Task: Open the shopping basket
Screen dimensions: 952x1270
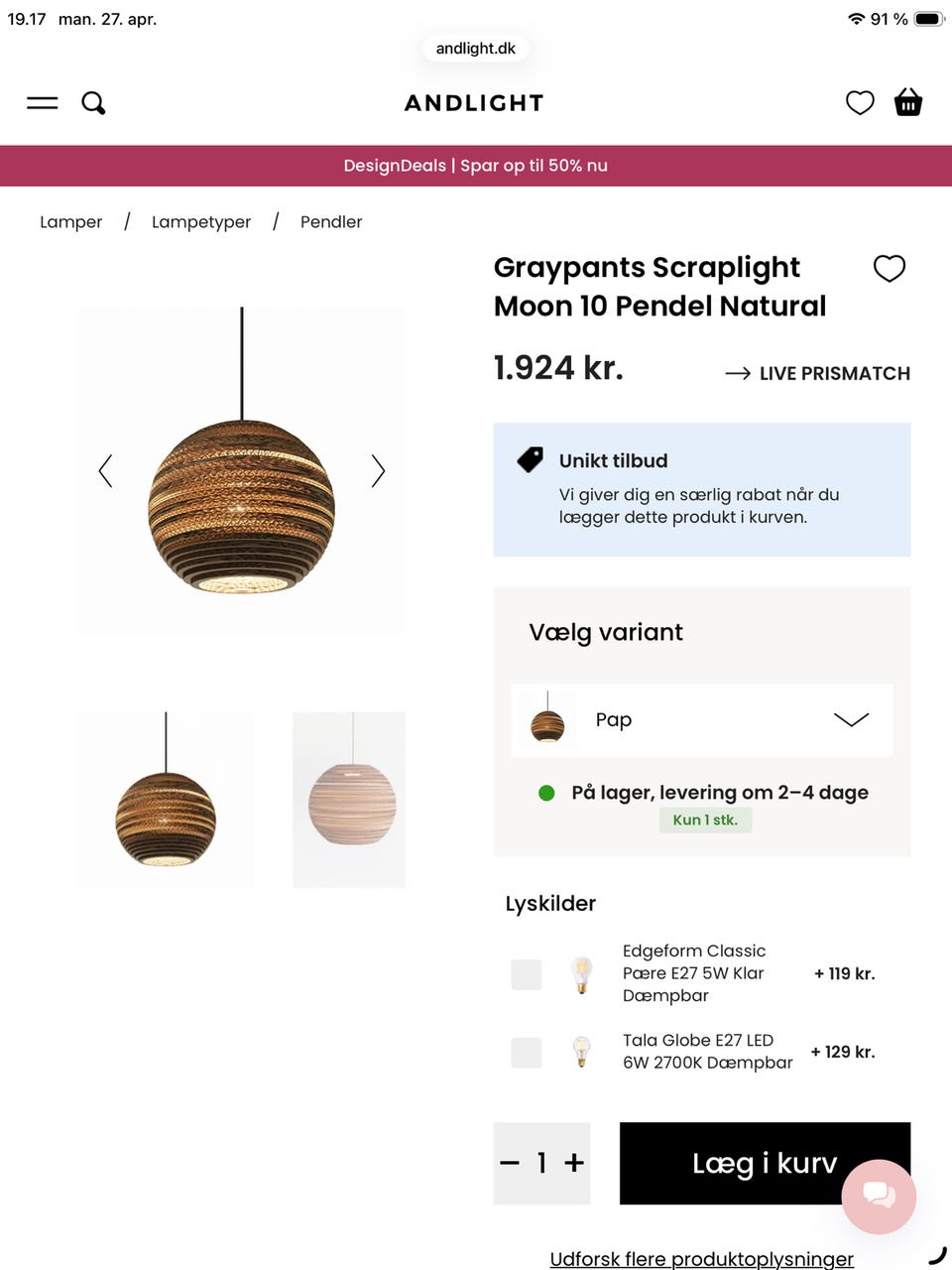Action: 907,102
